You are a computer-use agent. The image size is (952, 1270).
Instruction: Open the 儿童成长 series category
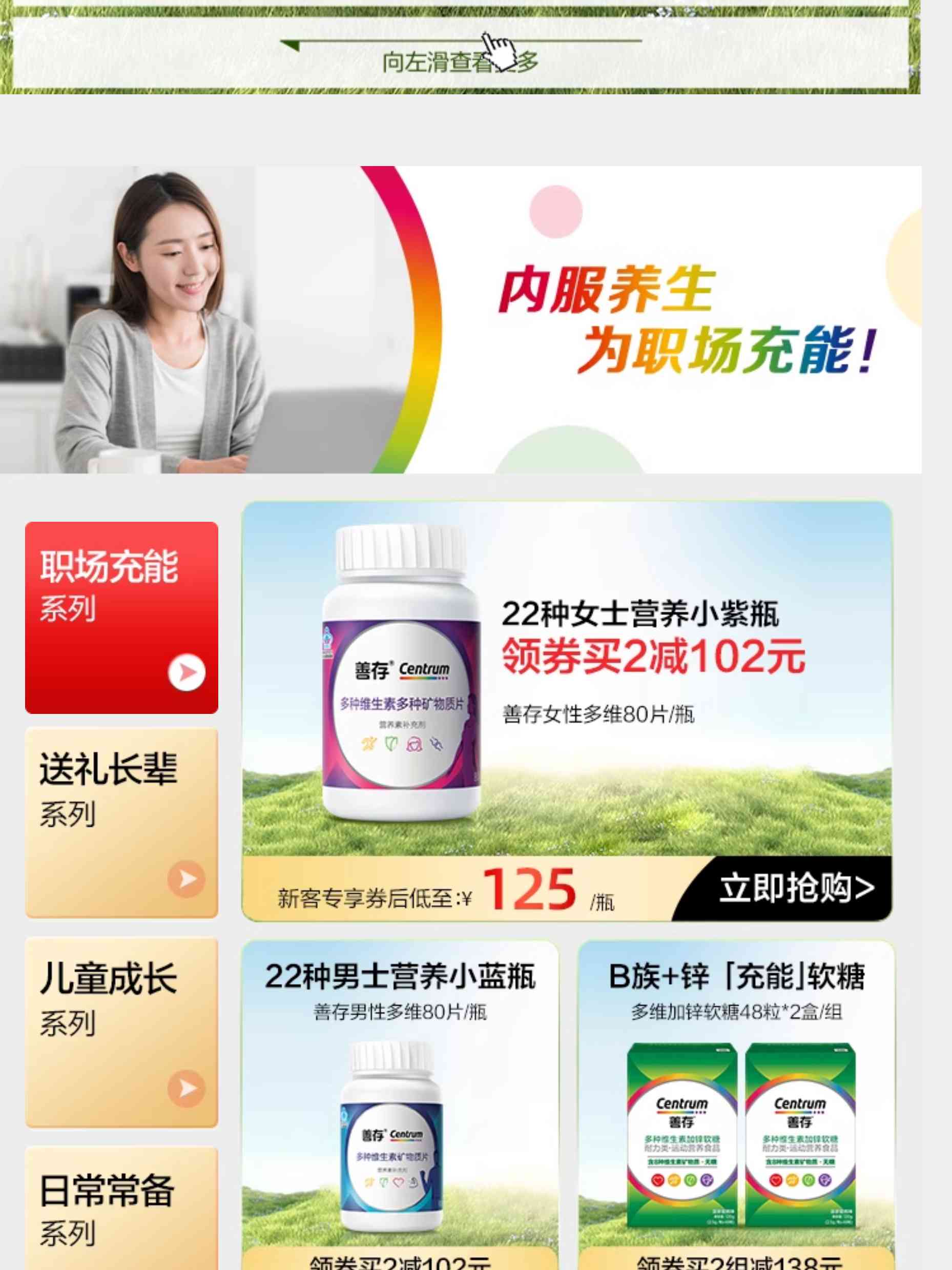click(121, 1032)
